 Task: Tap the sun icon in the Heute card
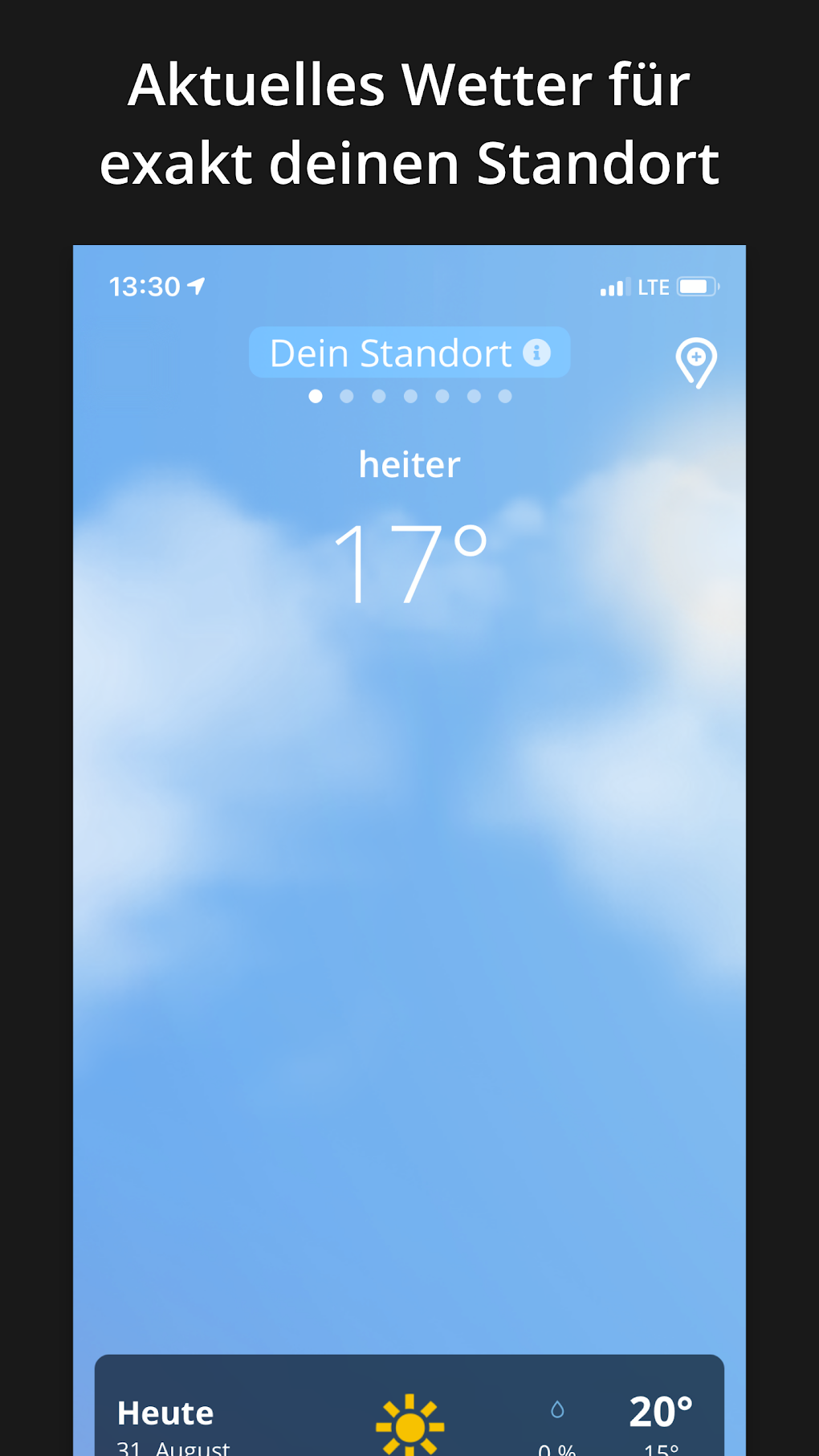point(409,1425)
